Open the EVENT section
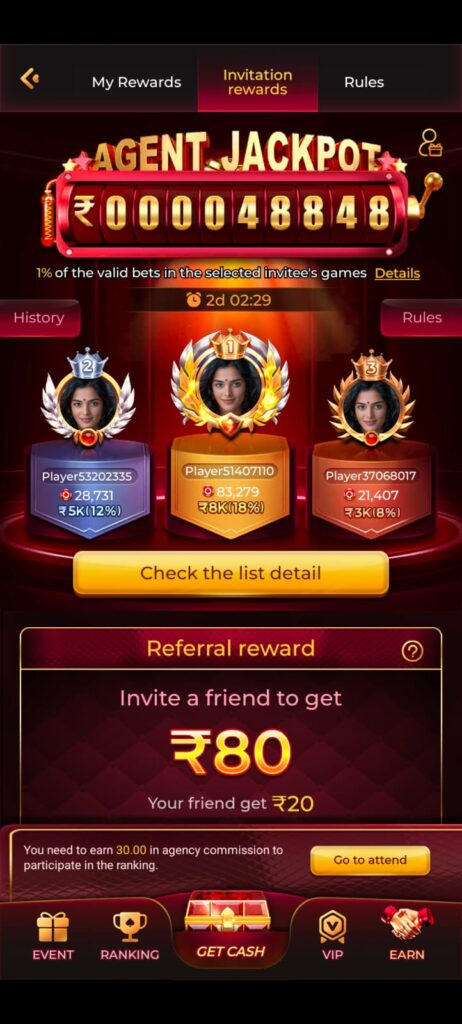Screen dimensions: 462x1024 pyautogui.click(x=53, y=936)
